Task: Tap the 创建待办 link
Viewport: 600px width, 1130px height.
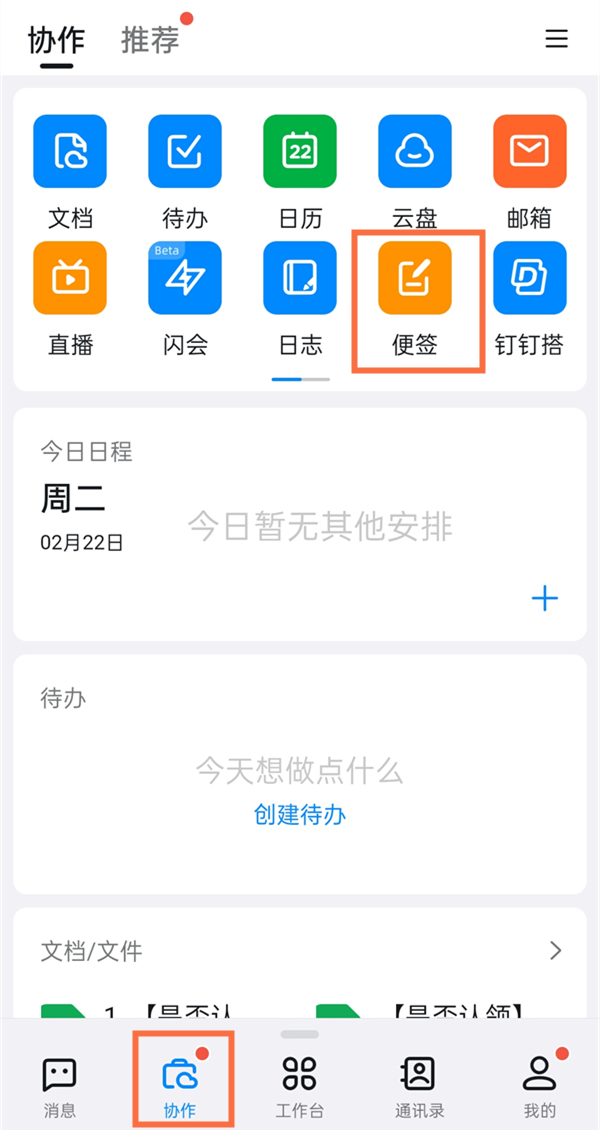Action: pyautogui.click(x=300, y=815)
